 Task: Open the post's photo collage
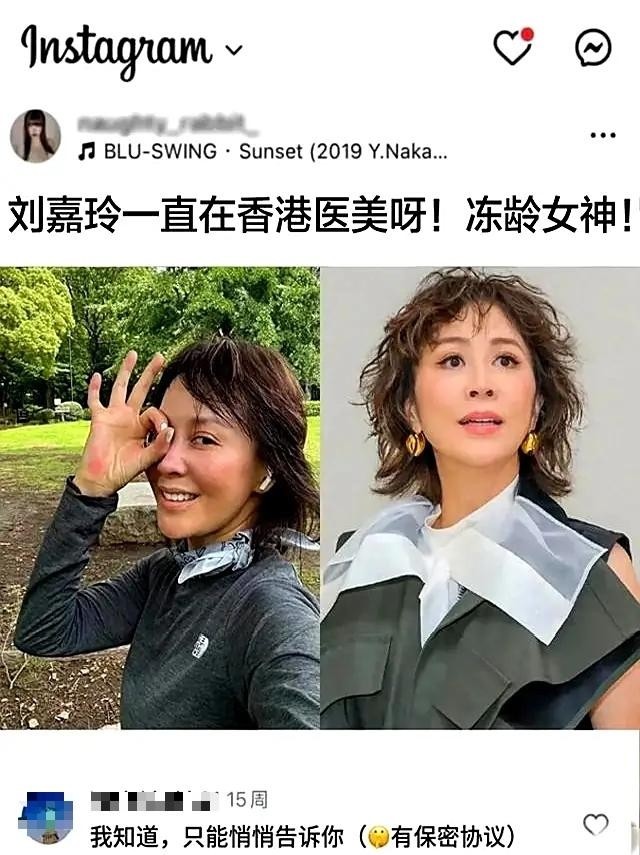320,497
